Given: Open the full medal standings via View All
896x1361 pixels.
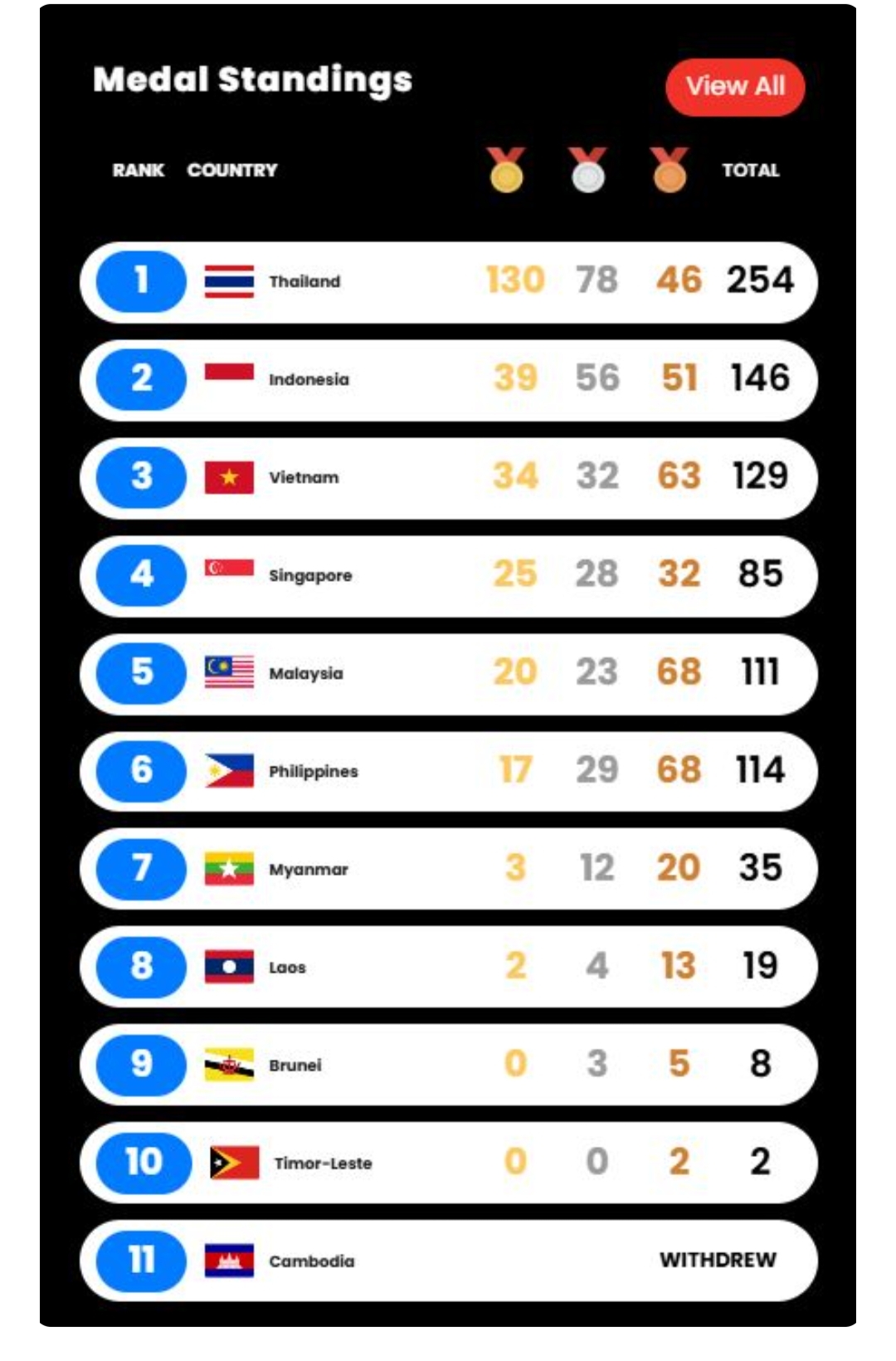Looking at the screenshot, I should click(735, 86).
